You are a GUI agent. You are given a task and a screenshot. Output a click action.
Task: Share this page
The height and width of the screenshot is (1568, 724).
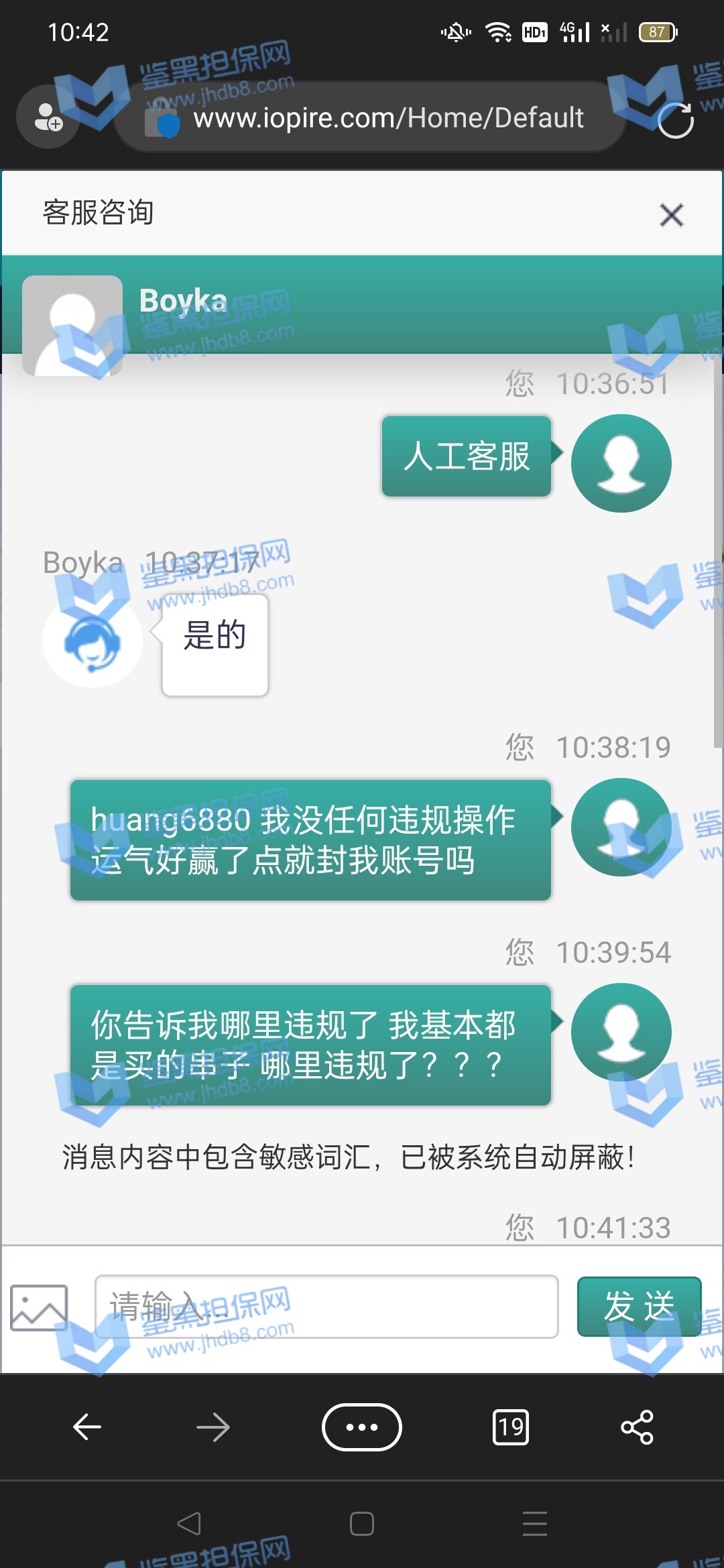click(x=637, y=1427)
